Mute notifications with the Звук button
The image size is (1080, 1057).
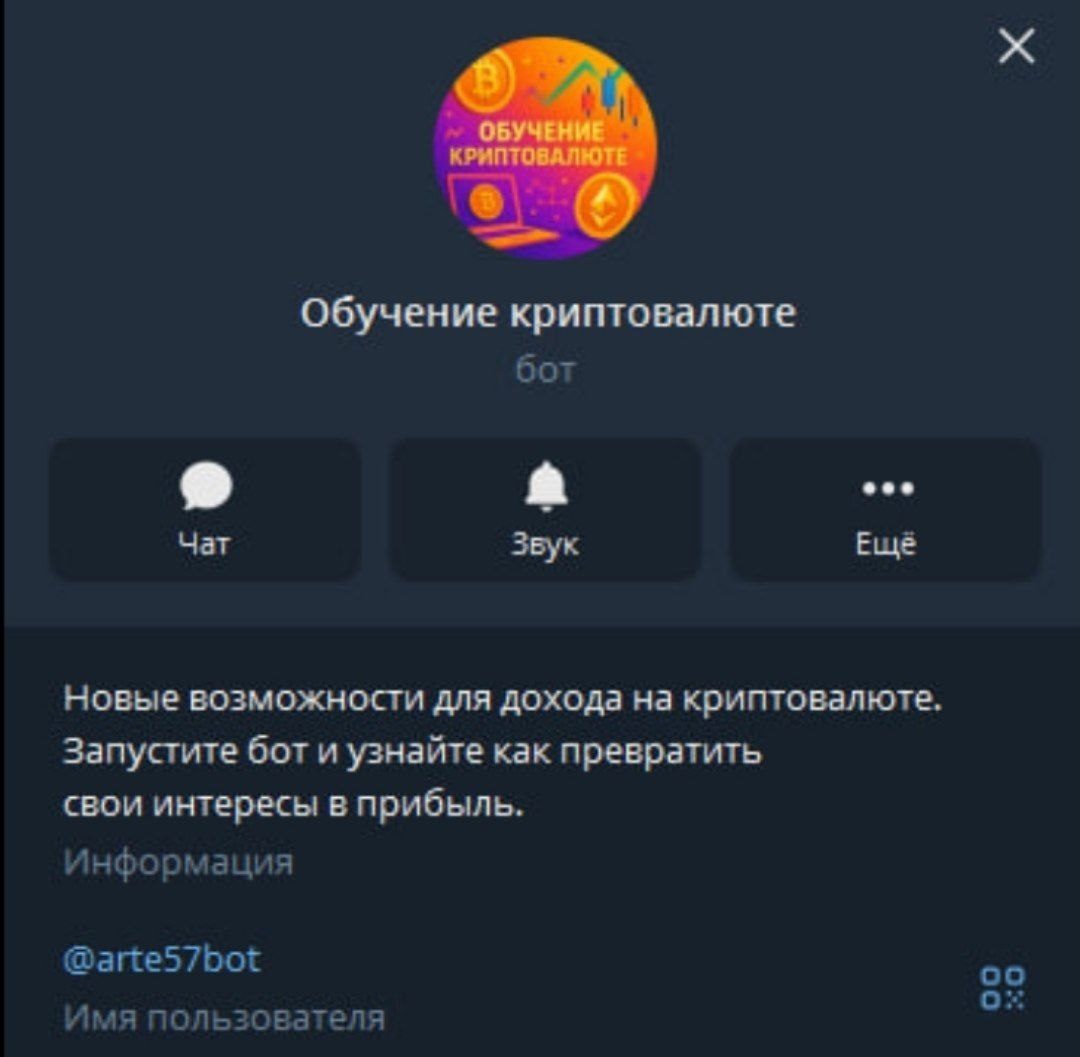pyautogui.click(x=544, y=510)
